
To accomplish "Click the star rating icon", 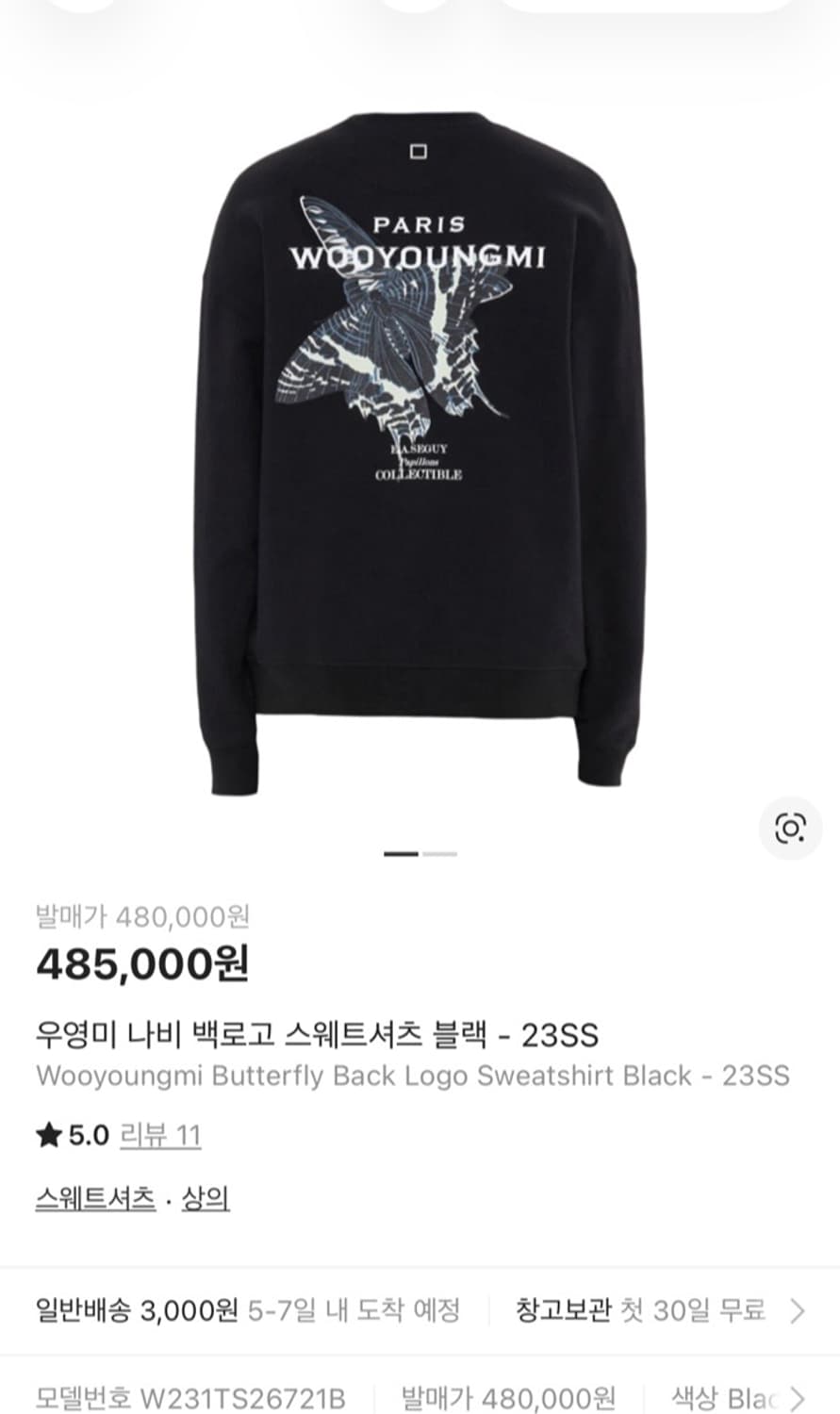I will (x=50, y=1136).
